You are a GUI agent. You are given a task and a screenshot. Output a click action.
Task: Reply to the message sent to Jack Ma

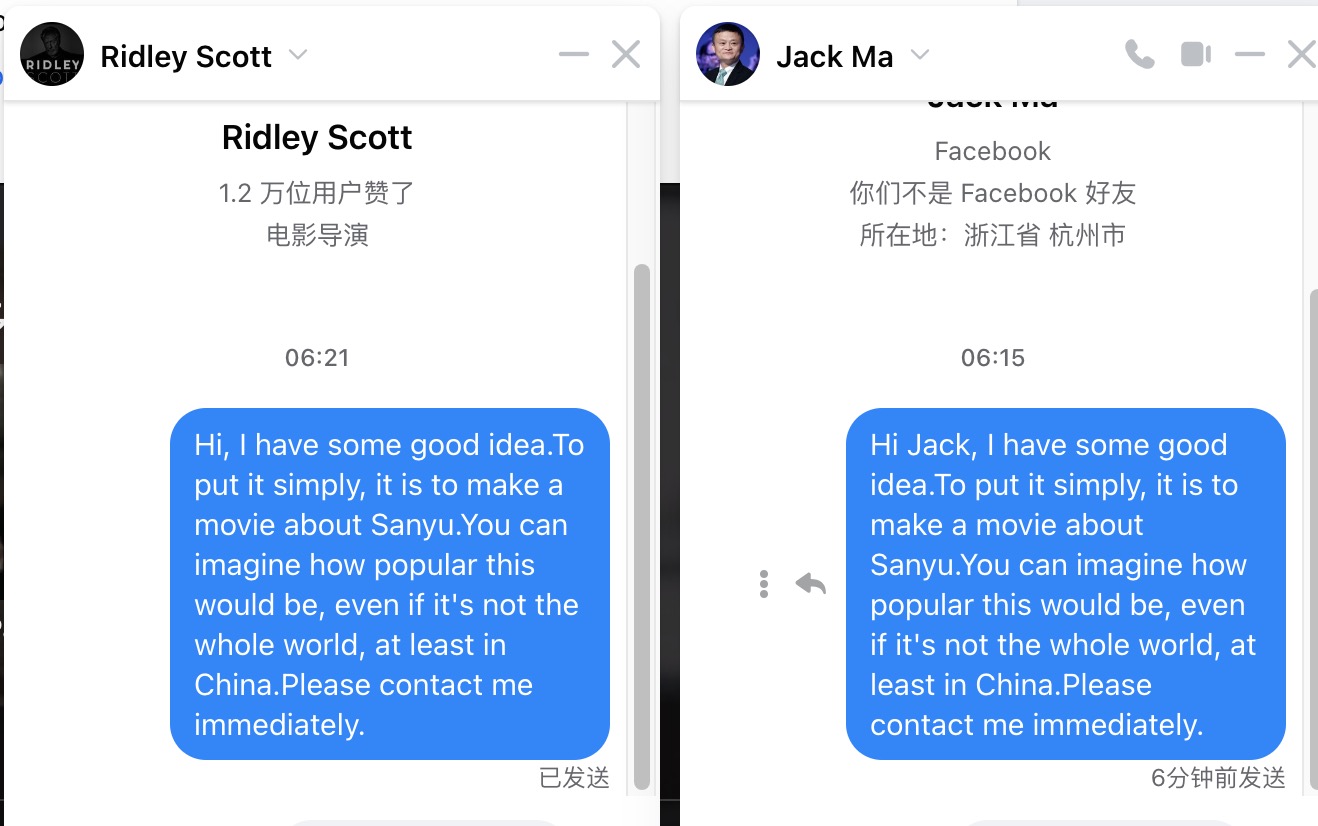811,584
